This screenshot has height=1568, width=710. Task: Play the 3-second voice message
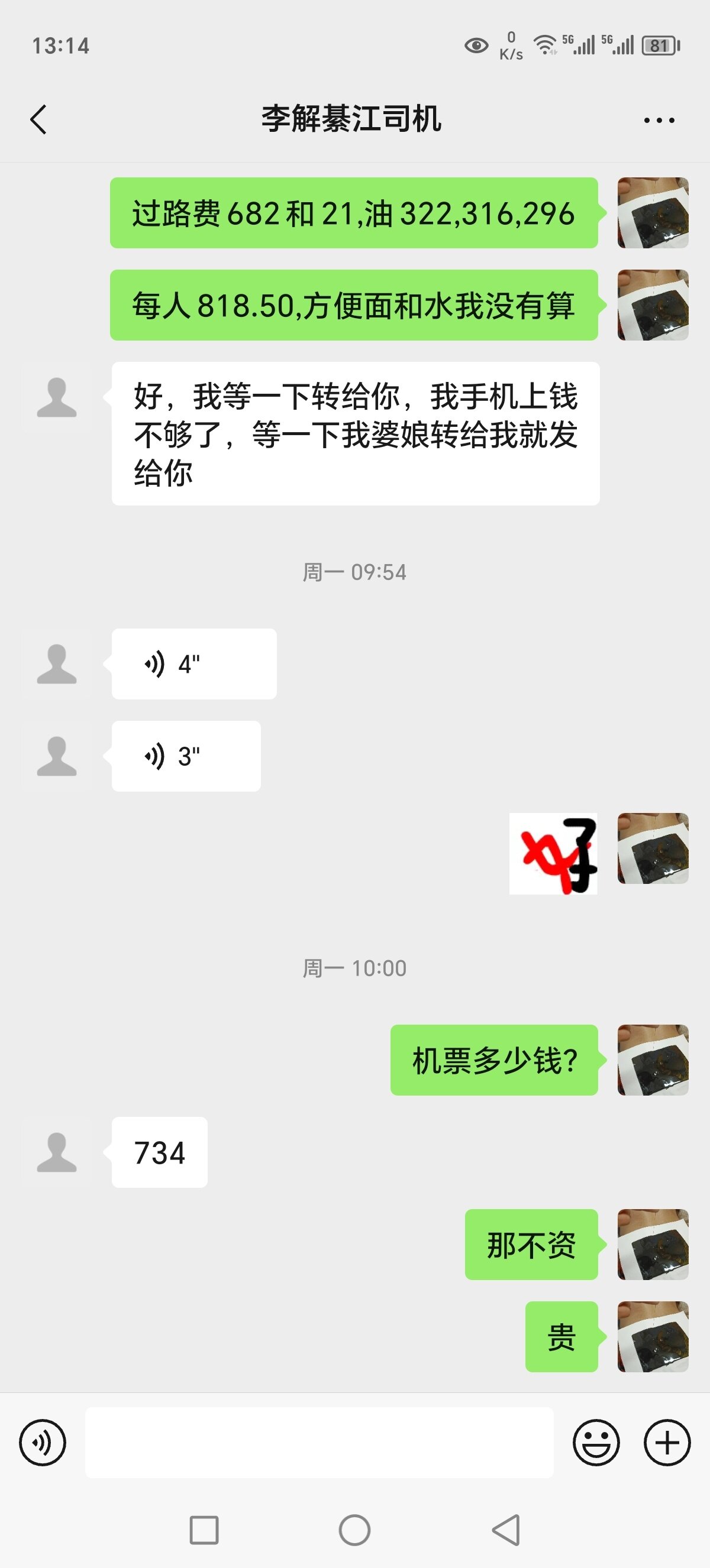click(x=186, y=756)
